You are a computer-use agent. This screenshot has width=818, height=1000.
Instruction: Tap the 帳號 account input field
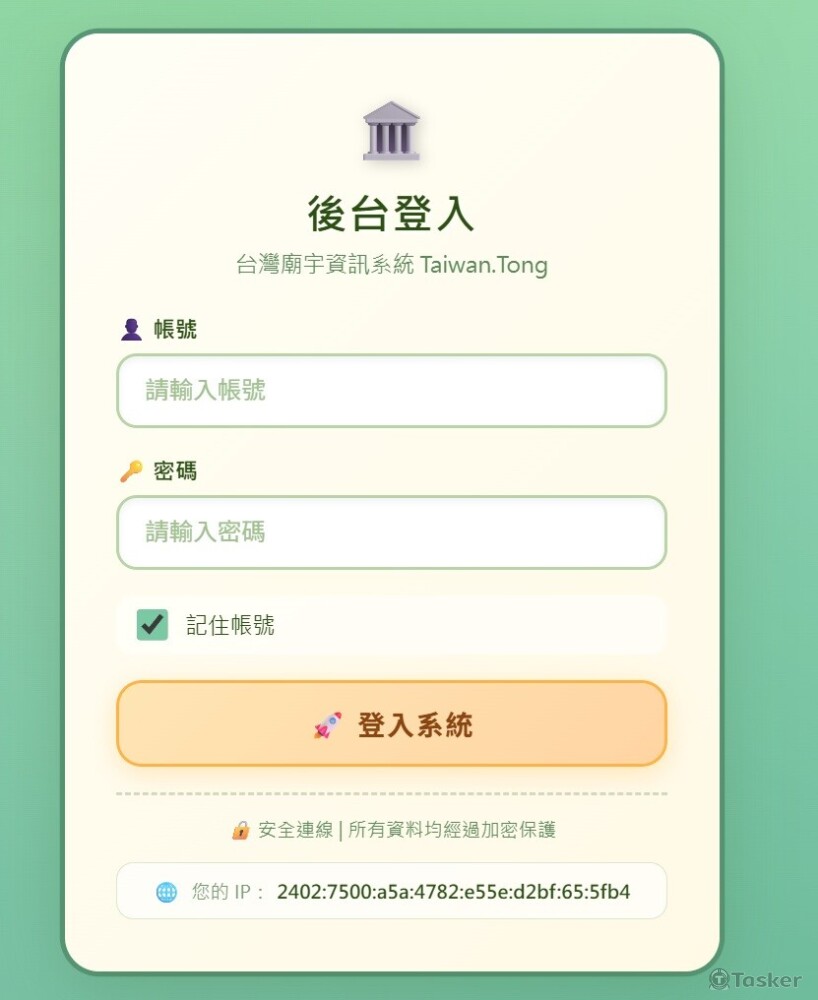pyautogui.click(x=391, y=390)
